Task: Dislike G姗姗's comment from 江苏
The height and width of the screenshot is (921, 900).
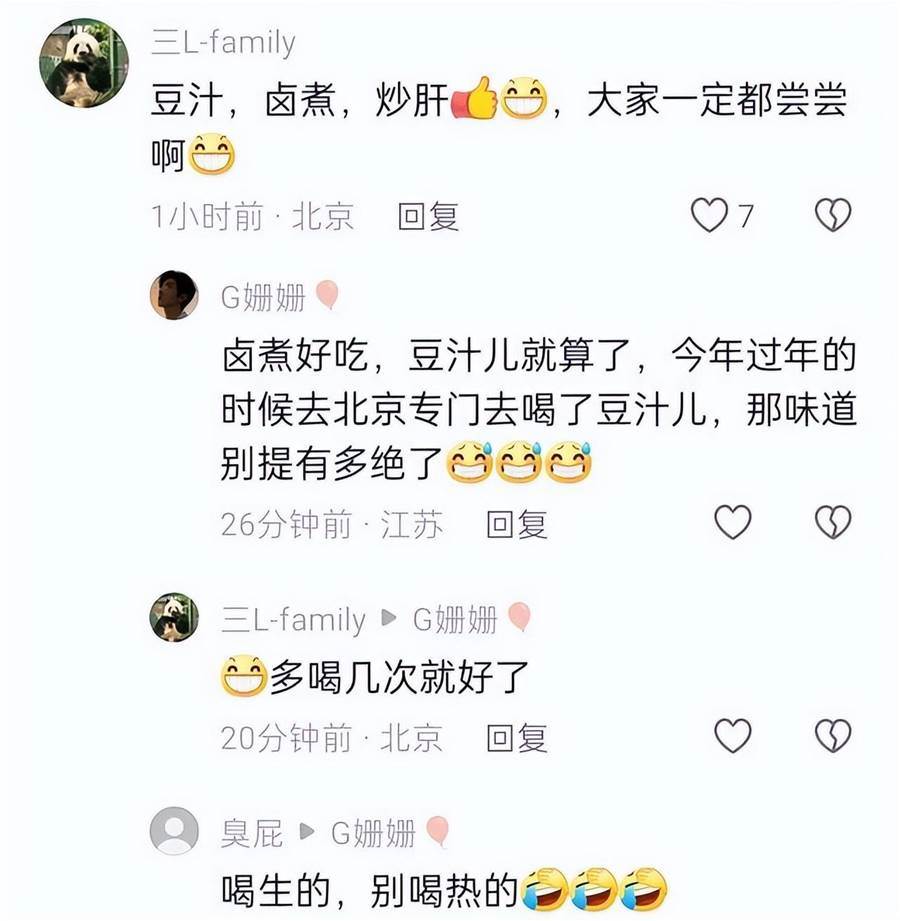Action: [832, 523]
